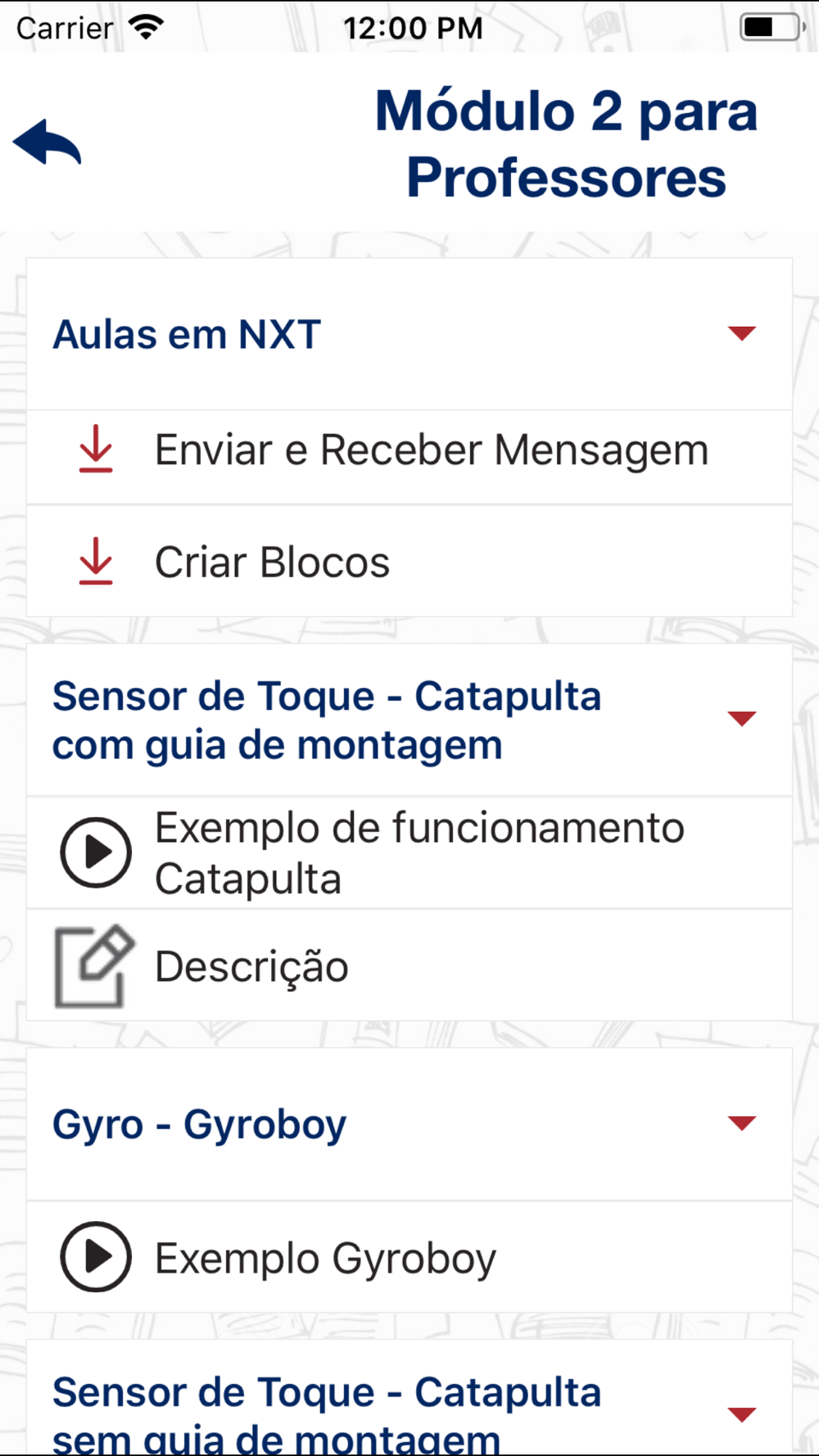The width and height of the screenshot is (819, 1456).
Task: Collapse Catapulta com guia de montagem section
Action: 741,719
